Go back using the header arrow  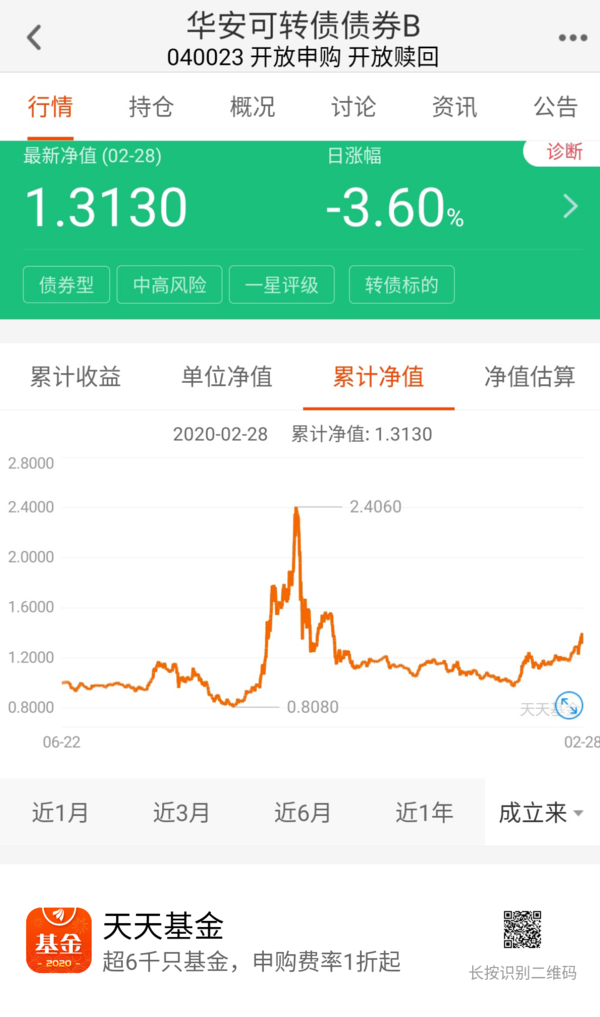[34, 37]
